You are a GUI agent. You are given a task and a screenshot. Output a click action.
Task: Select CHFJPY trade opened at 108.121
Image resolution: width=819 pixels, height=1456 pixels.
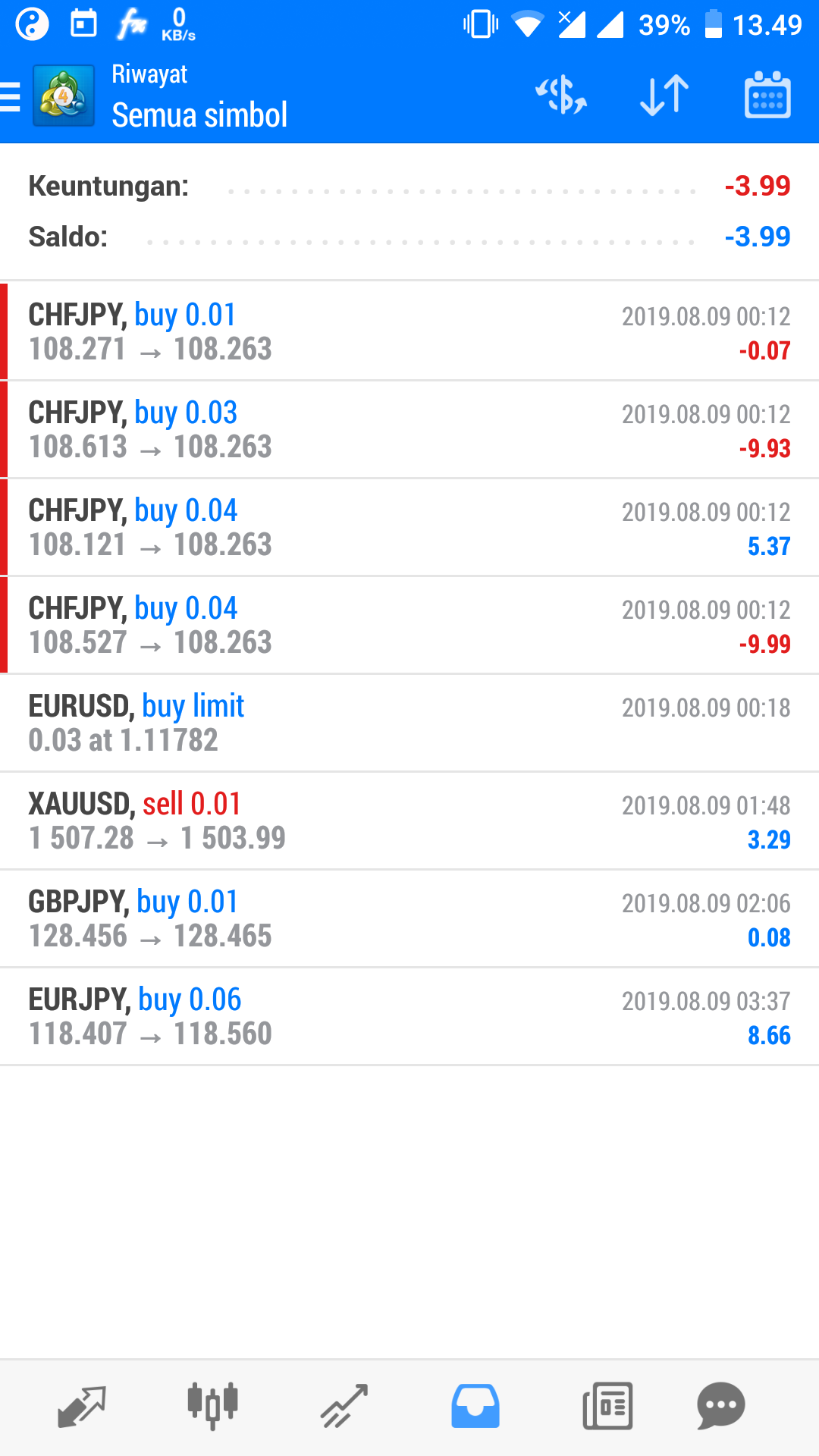pos(409,527)
